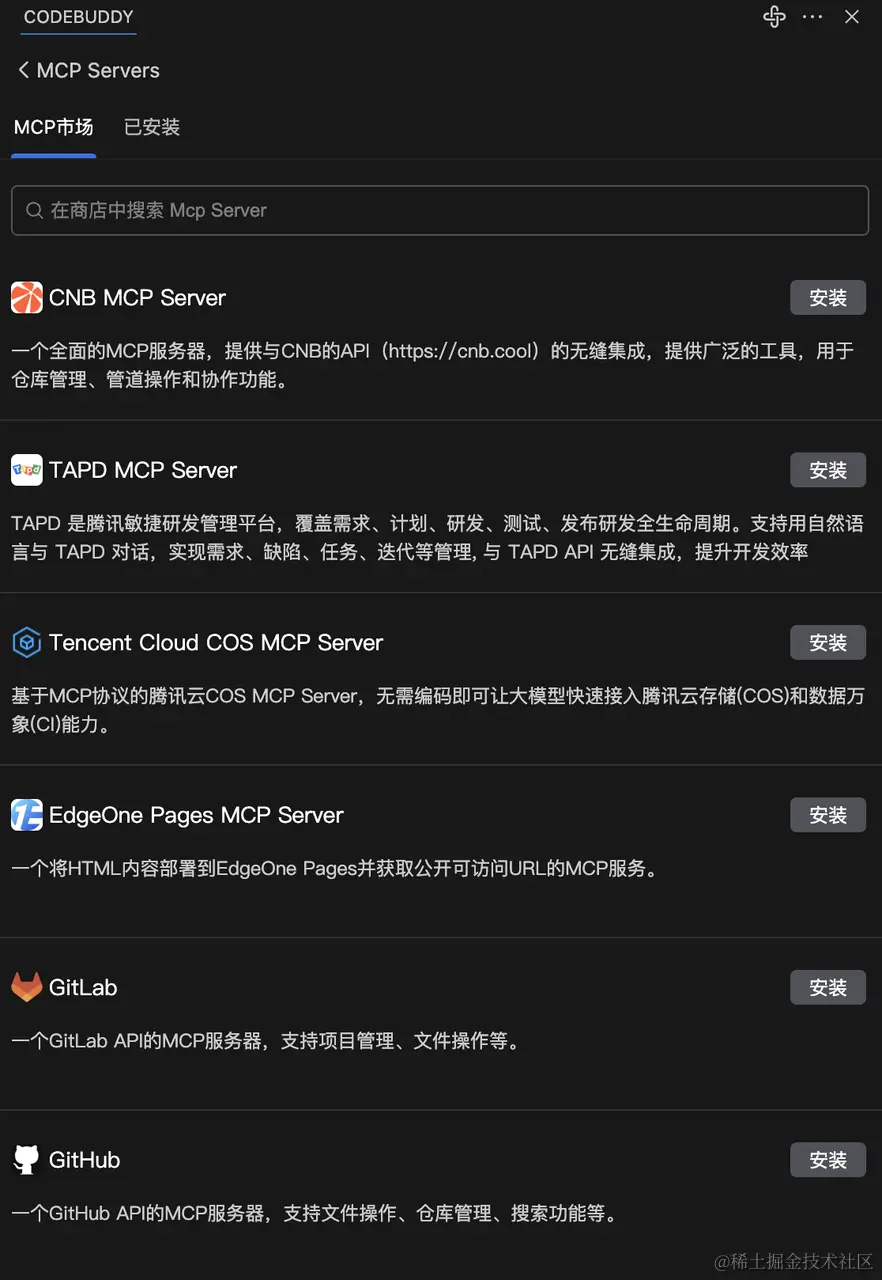Go back from MCP Servers

coord(24,71)
